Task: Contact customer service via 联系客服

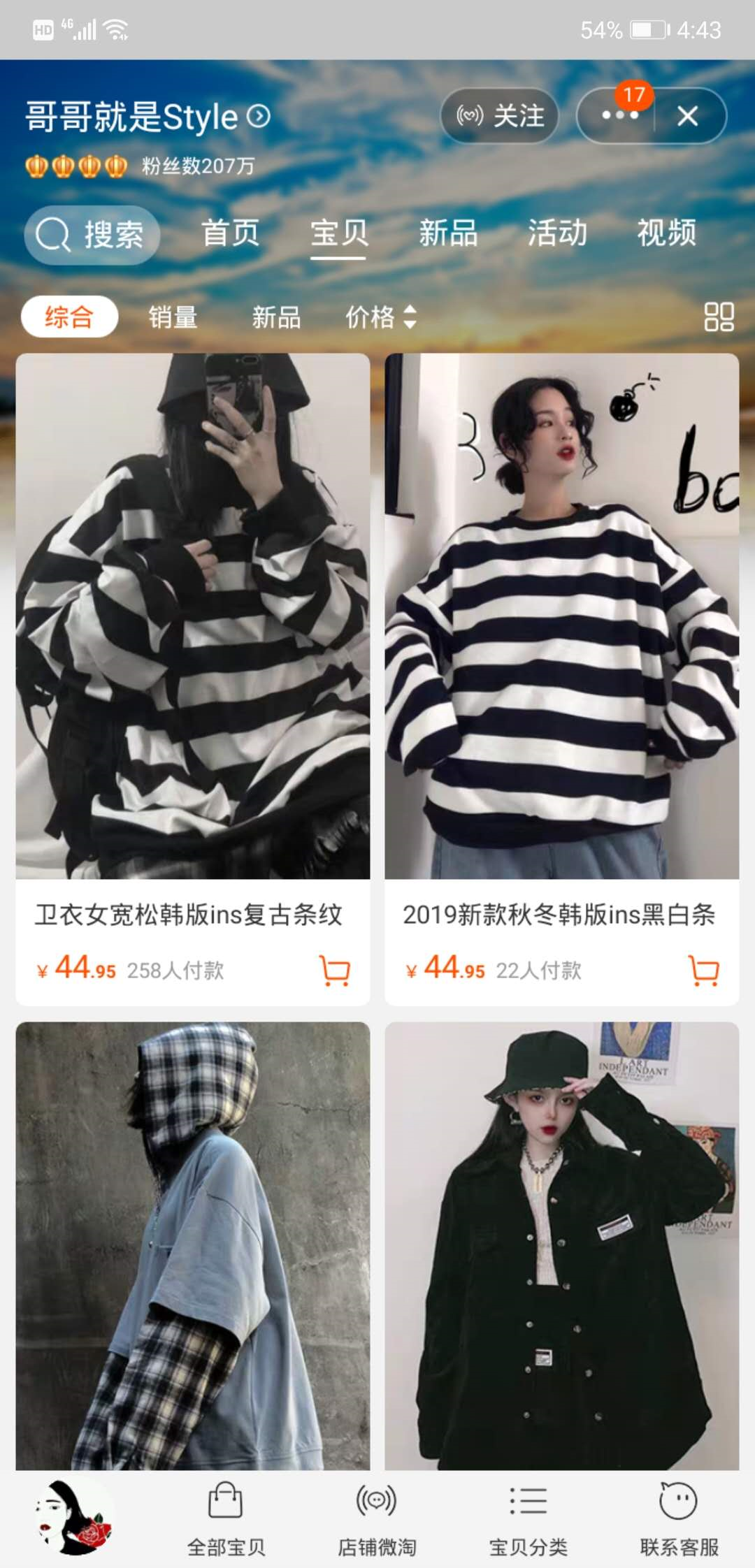Action: tap(679, 1518)
